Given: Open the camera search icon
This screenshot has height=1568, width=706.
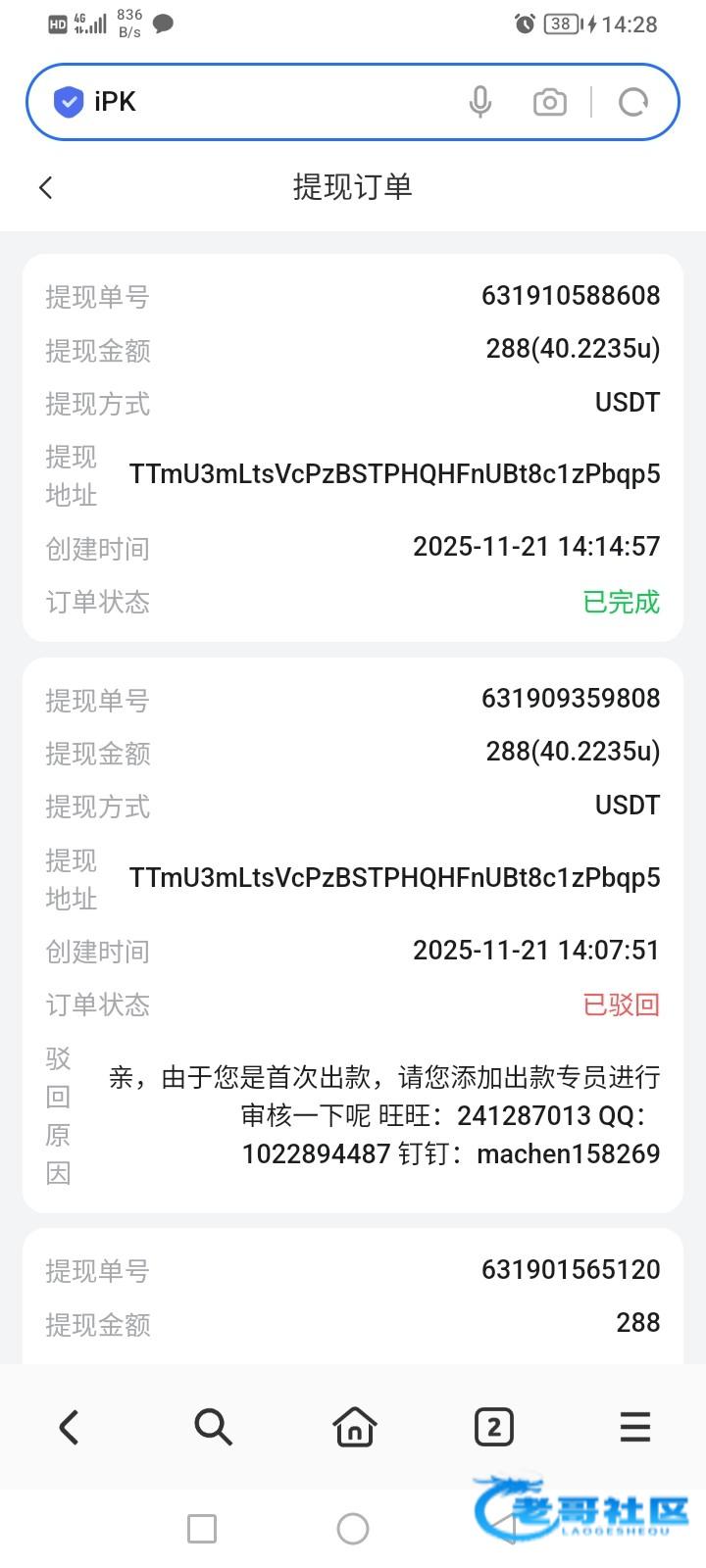Looking at the screenshot, I should [x=549, y=102].
